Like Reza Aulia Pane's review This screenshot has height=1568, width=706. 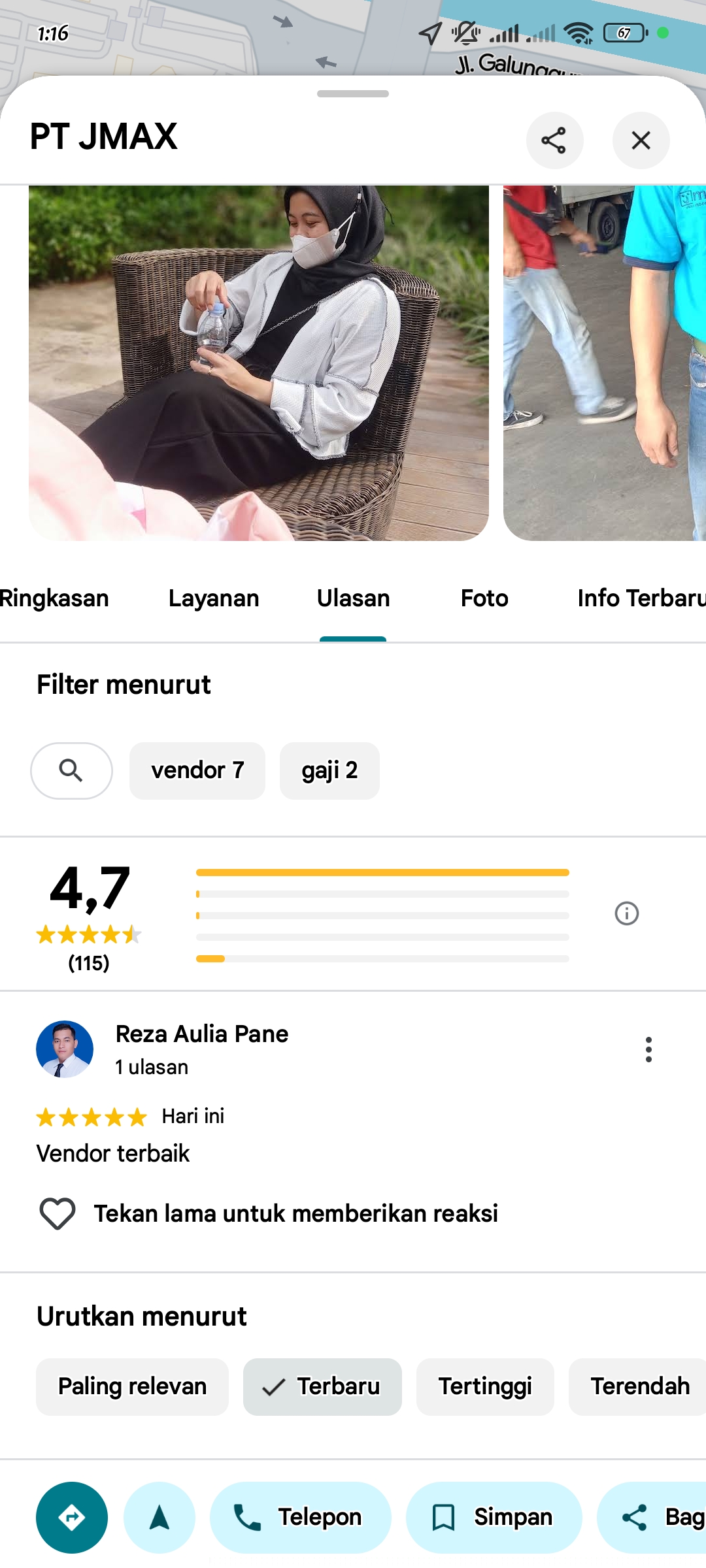(x=58, y=1214)
